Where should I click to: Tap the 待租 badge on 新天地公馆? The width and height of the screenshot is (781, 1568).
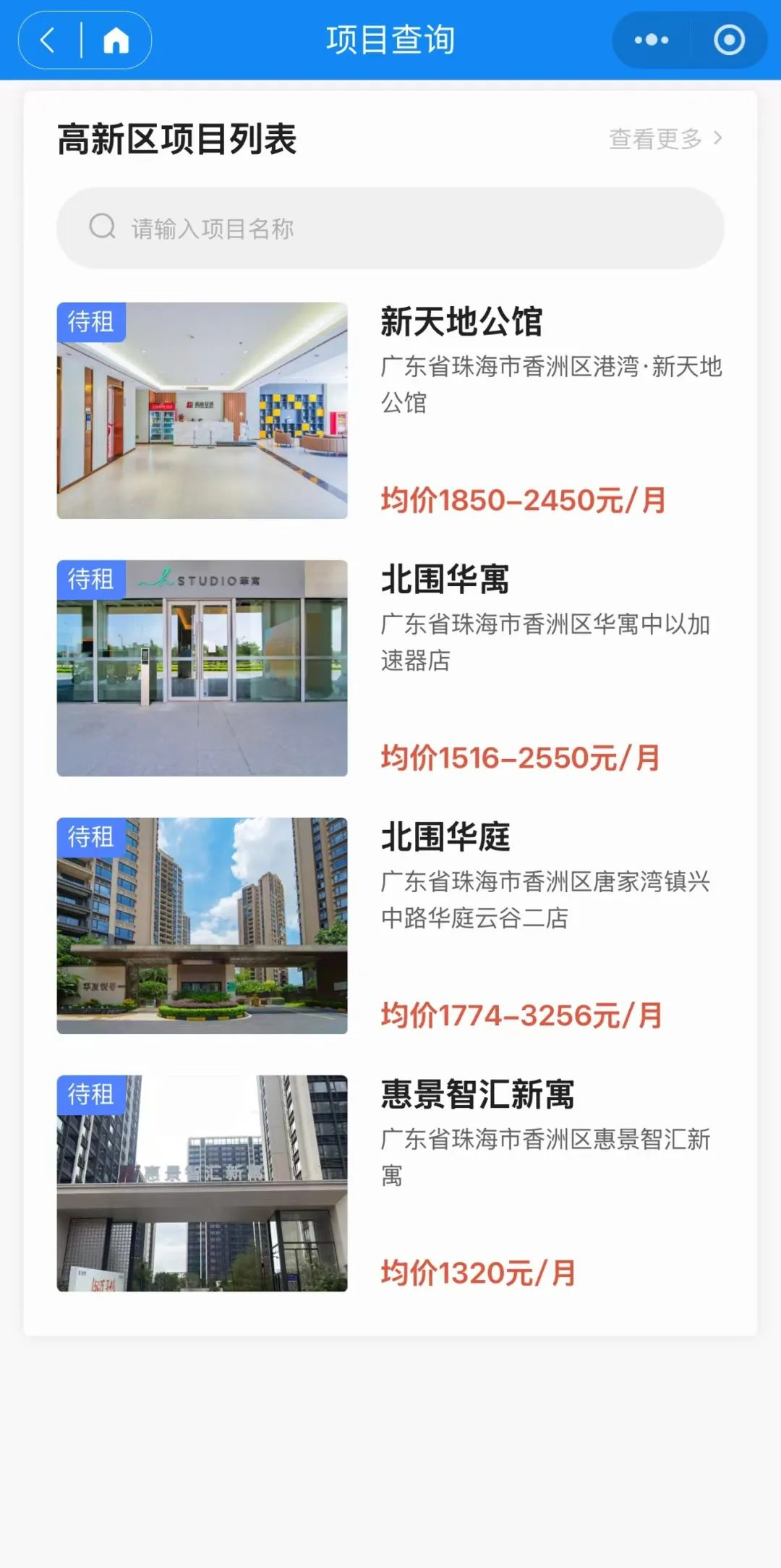89,323
